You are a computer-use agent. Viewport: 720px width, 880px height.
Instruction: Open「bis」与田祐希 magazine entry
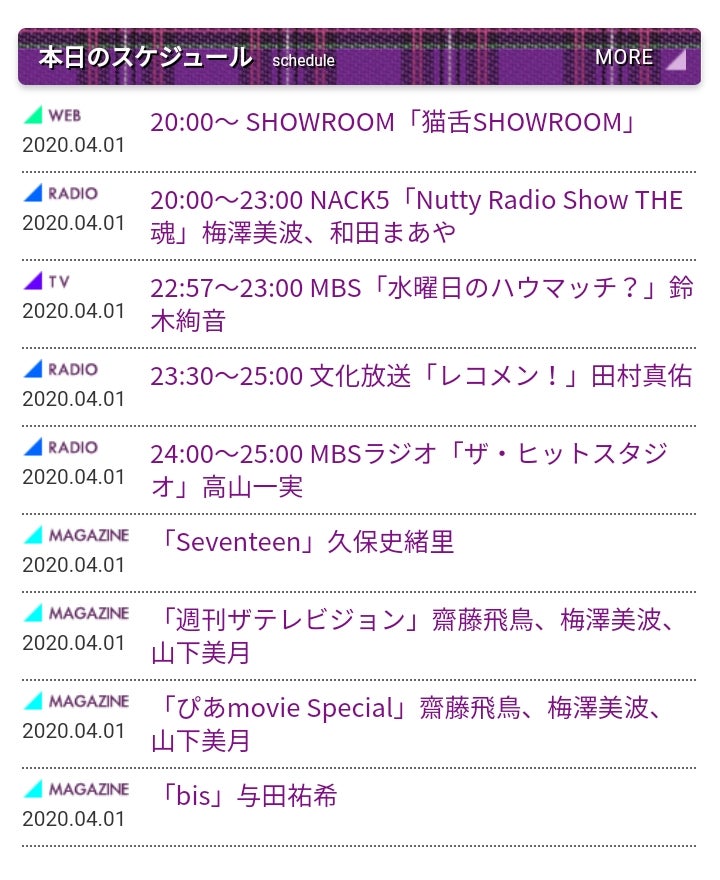(x=250, y=796)
